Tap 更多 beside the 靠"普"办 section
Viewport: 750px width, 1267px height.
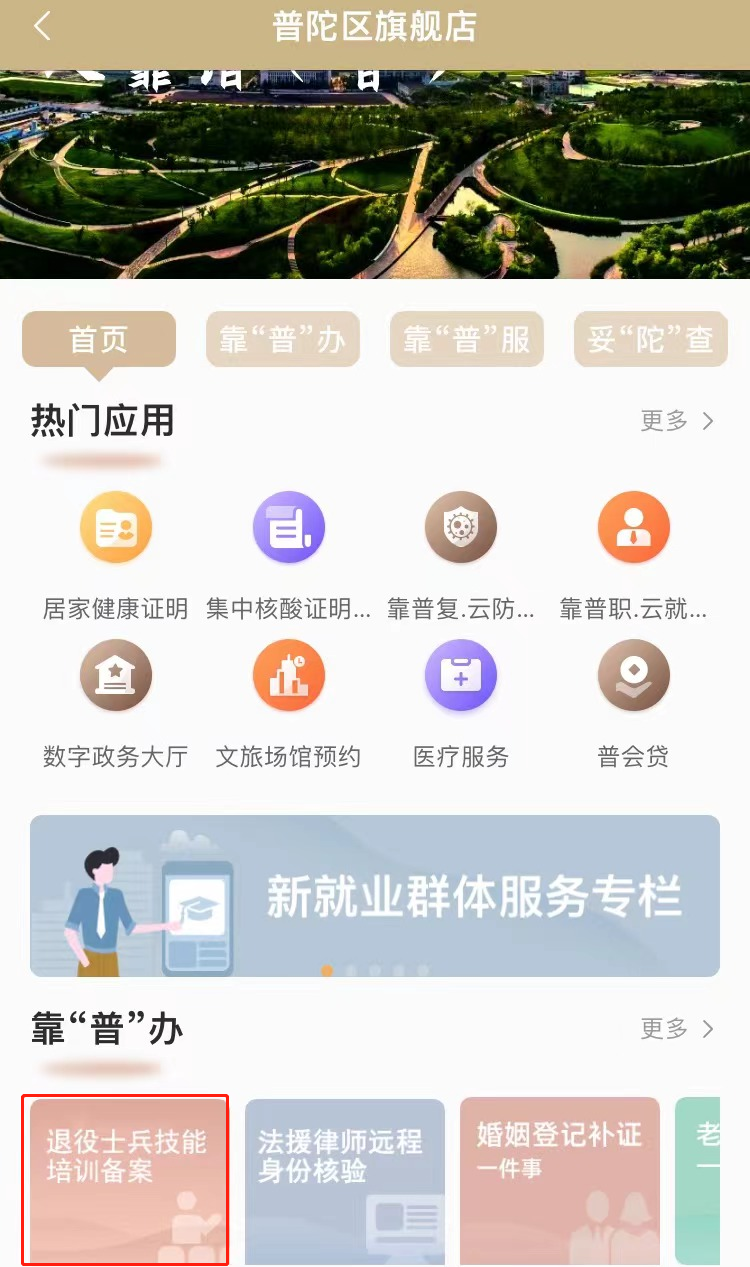677,1028
